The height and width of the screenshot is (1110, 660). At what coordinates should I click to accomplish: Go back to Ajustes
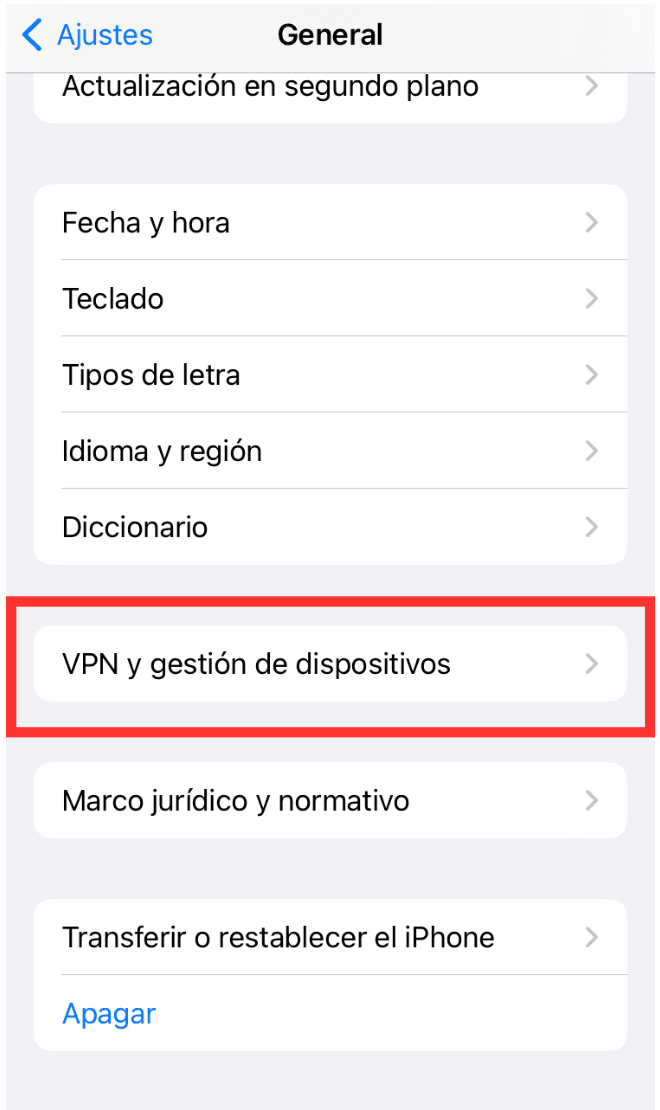[87, 35]
